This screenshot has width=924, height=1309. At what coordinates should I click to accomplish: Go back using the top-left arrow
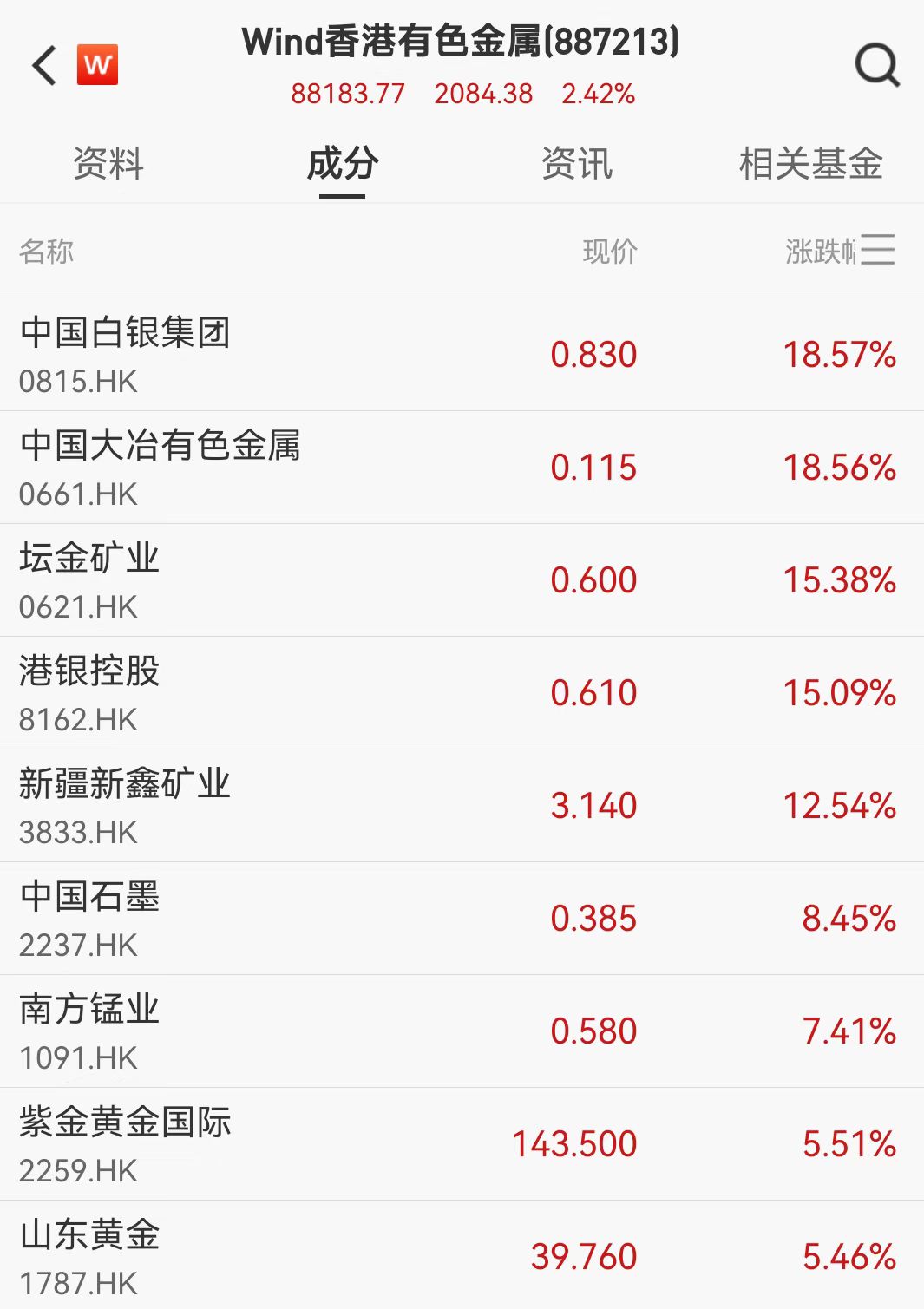(x=44, y=65)
